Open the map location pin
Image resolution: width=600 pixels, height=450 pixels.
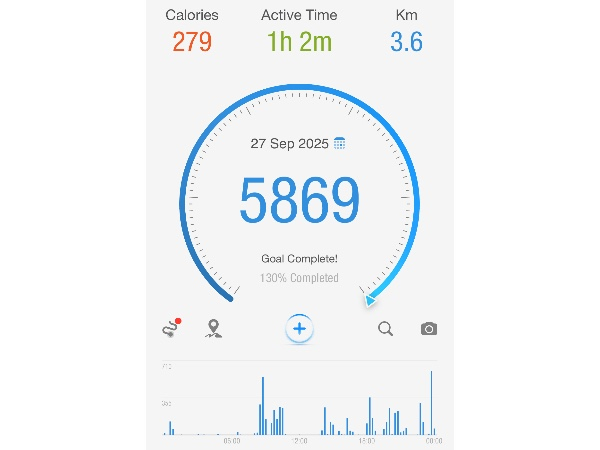pos(213,328)
